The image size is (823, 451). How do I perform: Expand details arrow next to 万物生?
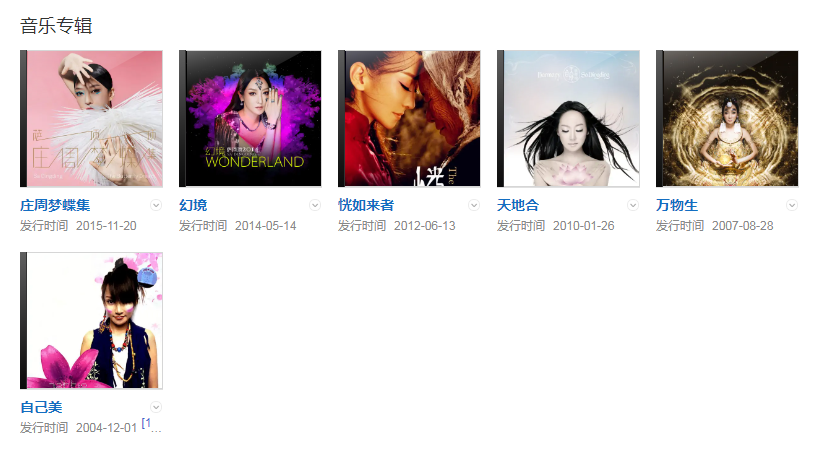[x=792, y=205]
